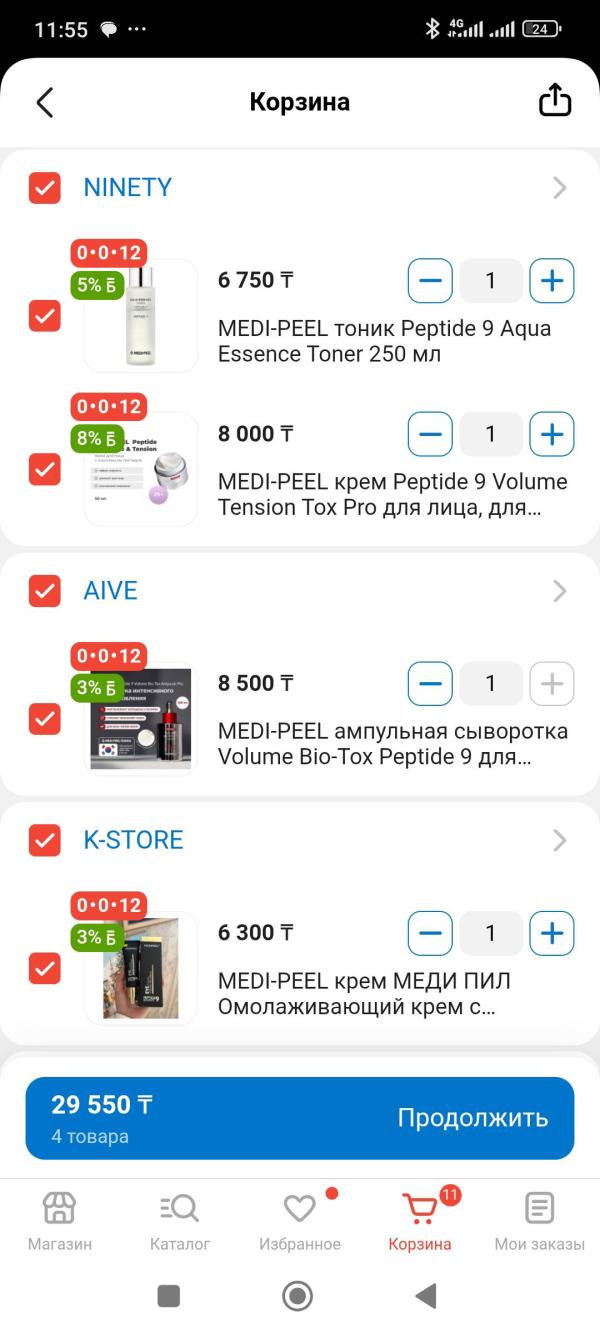Deselect the Volume Bio-Tox Peptide 9 serum
Image resolution: width=600 pixels, height=1332 pixels.
pyautogui.click(x=45, y=719)
